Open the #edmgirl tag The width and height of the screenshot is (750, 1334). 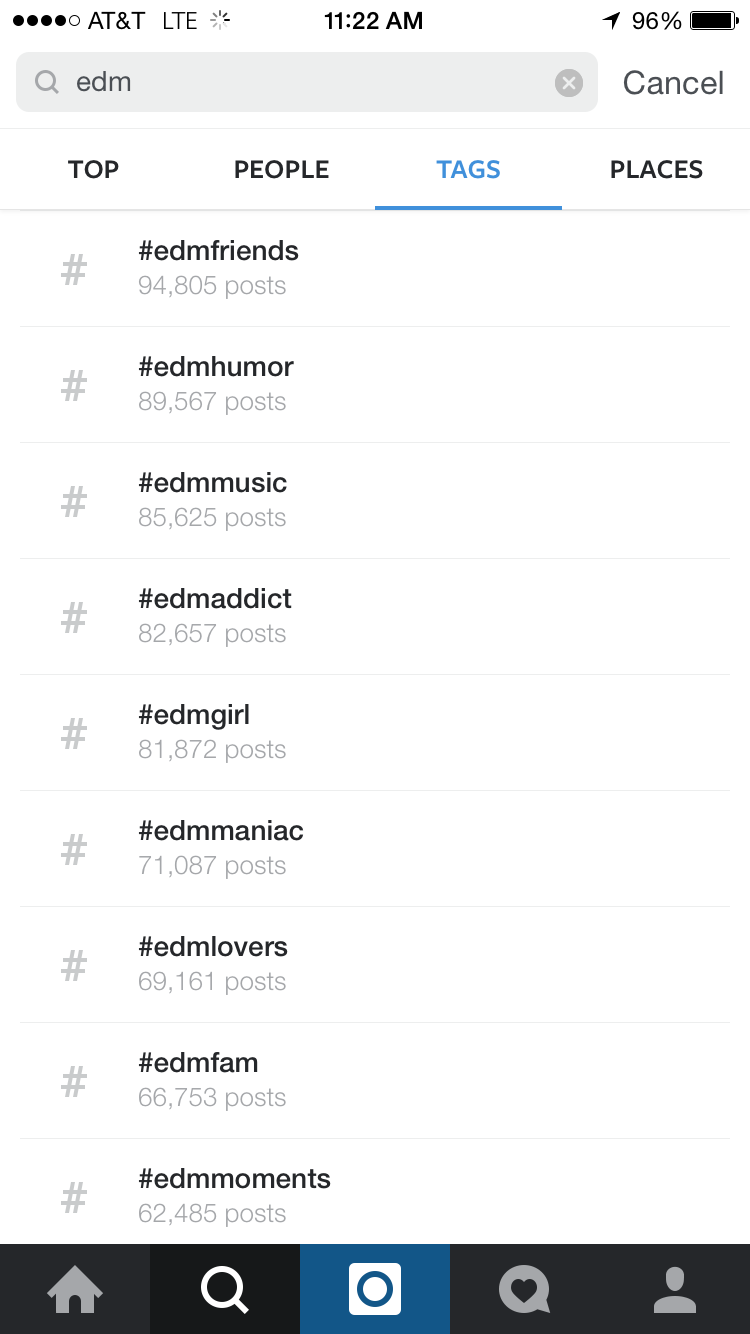point(375,733)
